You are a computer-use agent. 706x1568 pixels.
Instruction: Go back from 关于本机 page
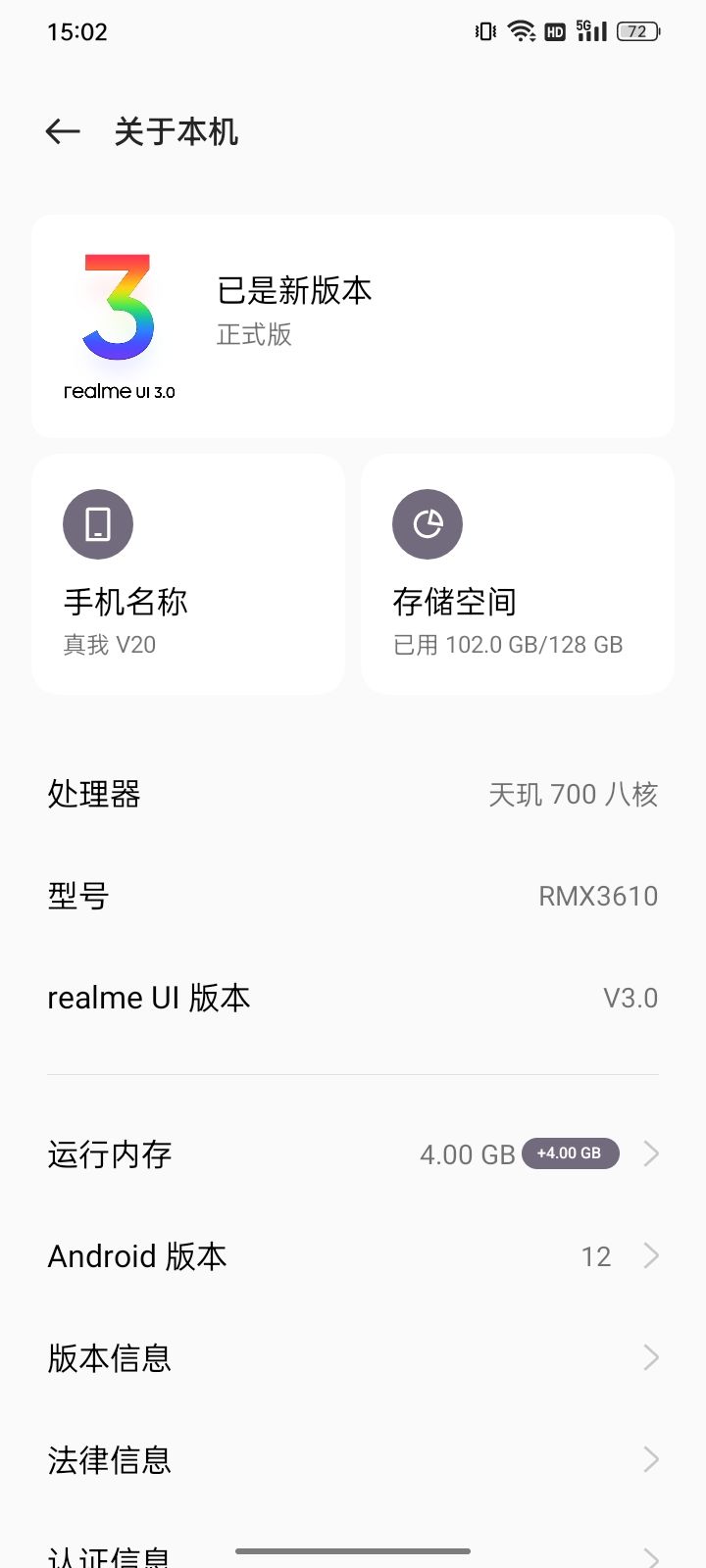pos(63,131)
